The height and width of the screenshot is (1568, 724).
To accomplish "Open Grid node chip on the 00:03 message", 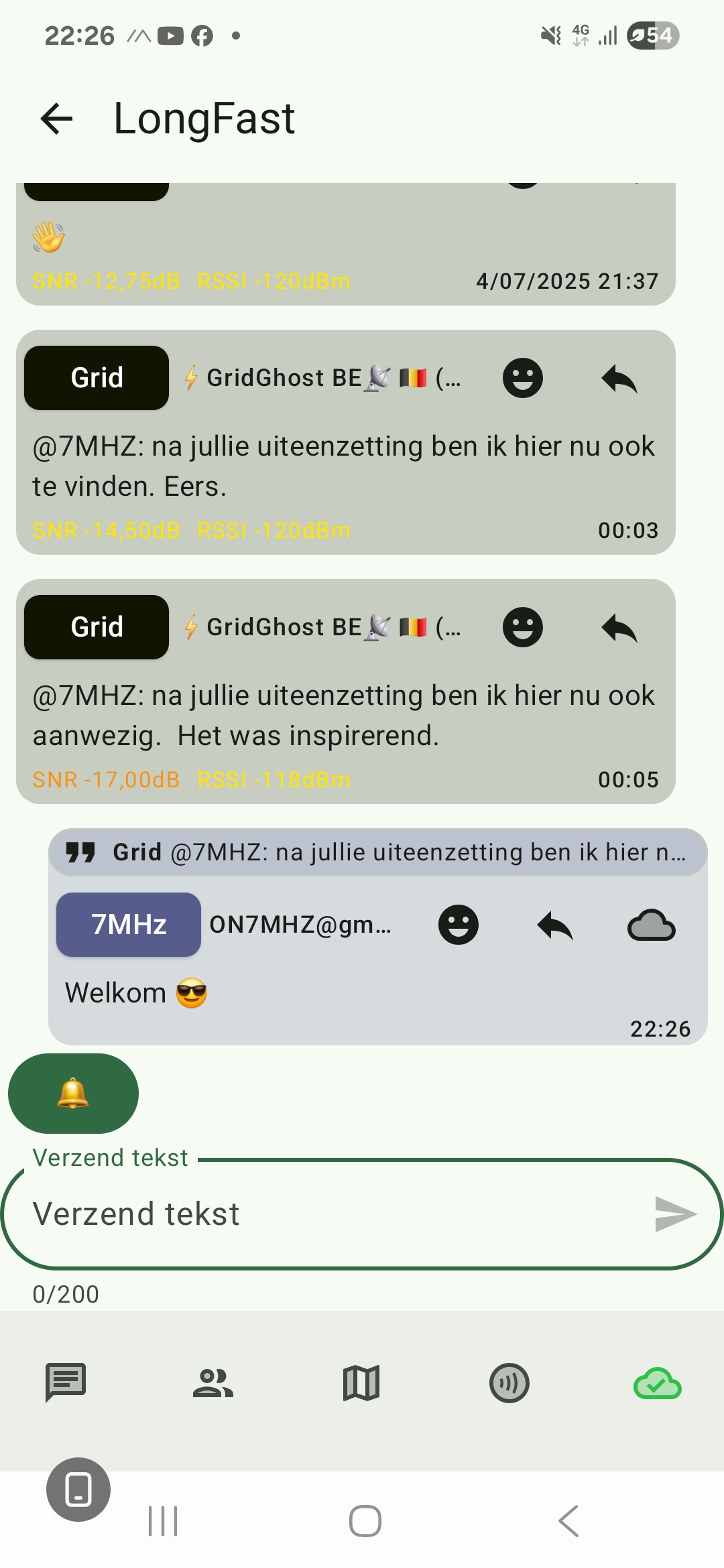I will [97, 378].
